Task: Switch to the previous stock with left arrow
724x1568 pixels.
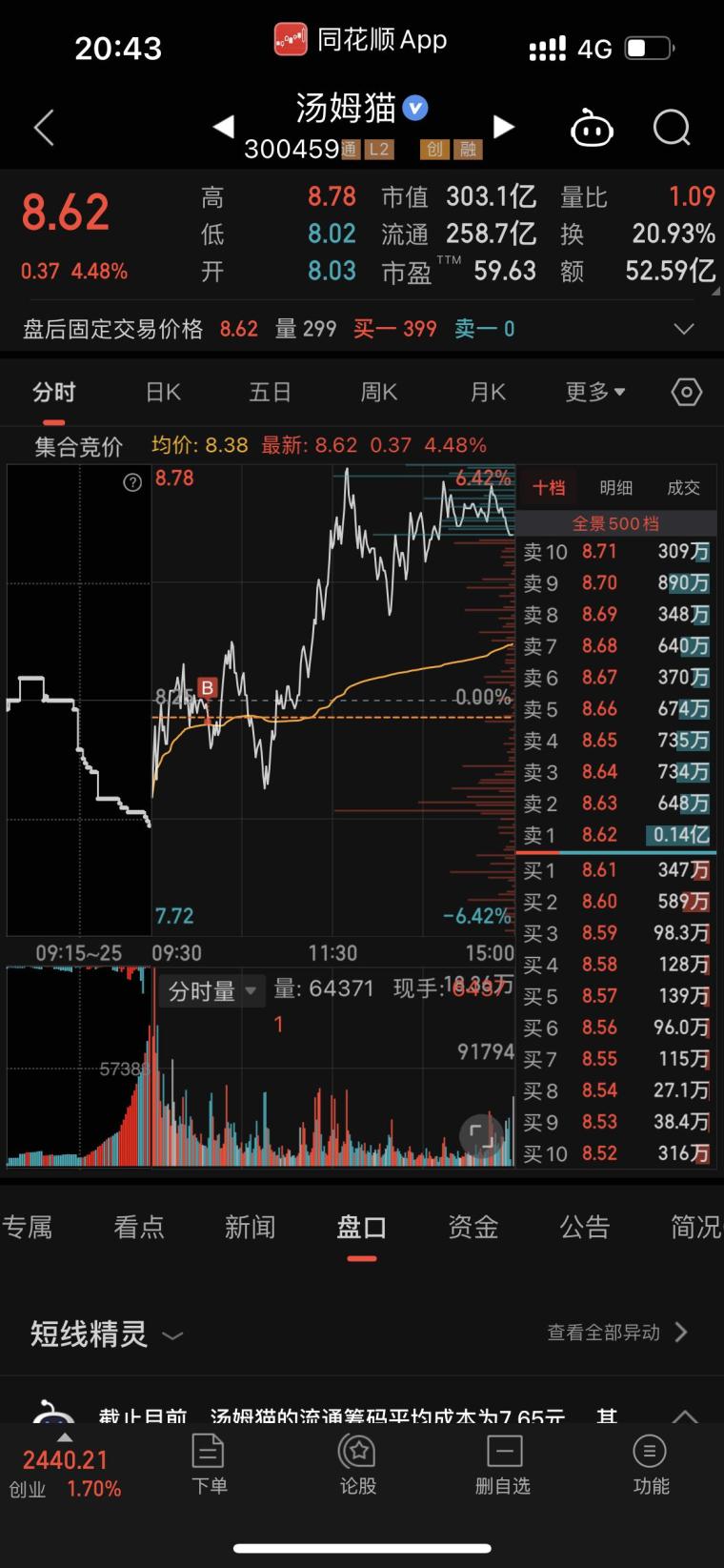Action: [223, 127]
